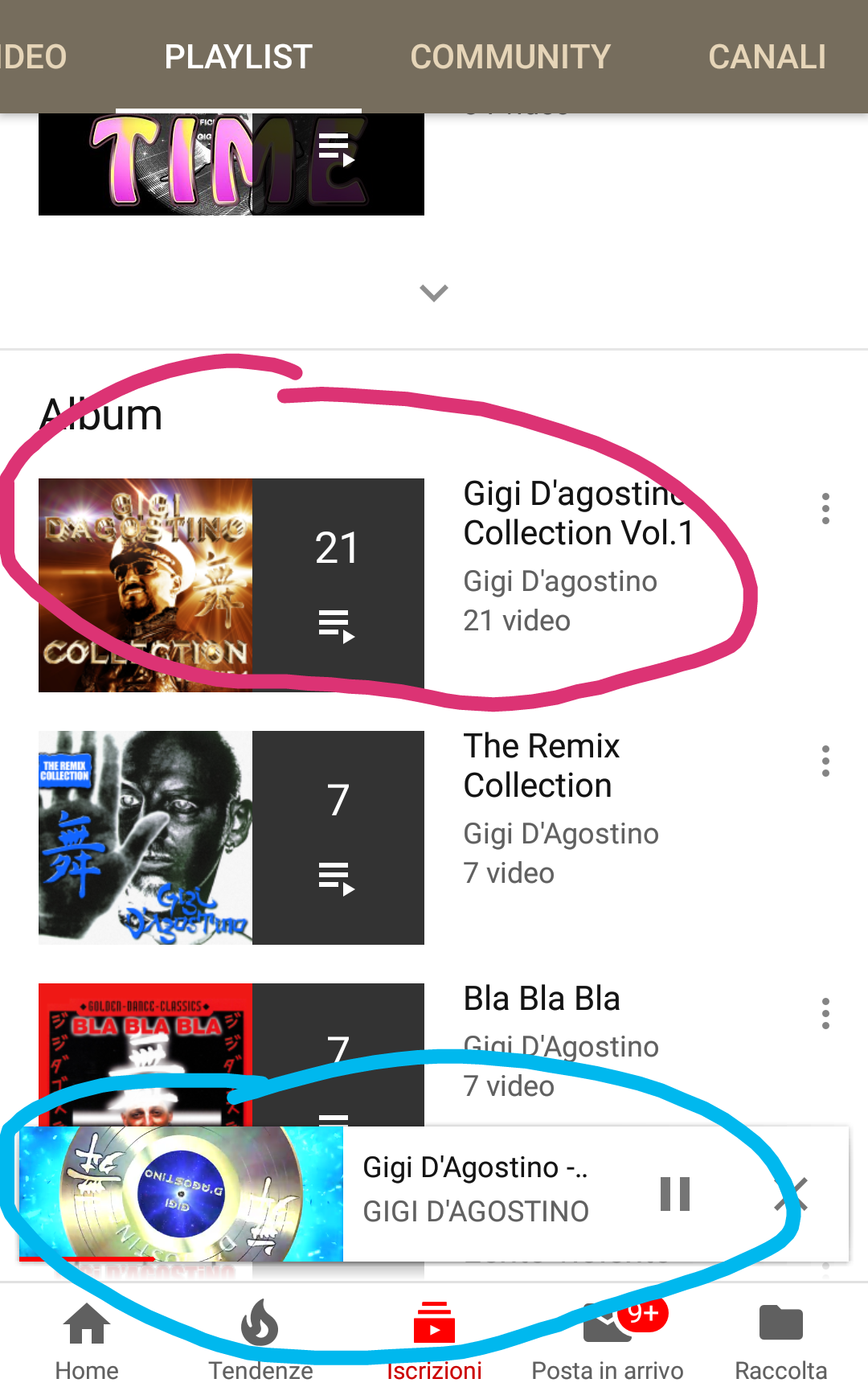Expand section with the down chevron

[434, 293]
